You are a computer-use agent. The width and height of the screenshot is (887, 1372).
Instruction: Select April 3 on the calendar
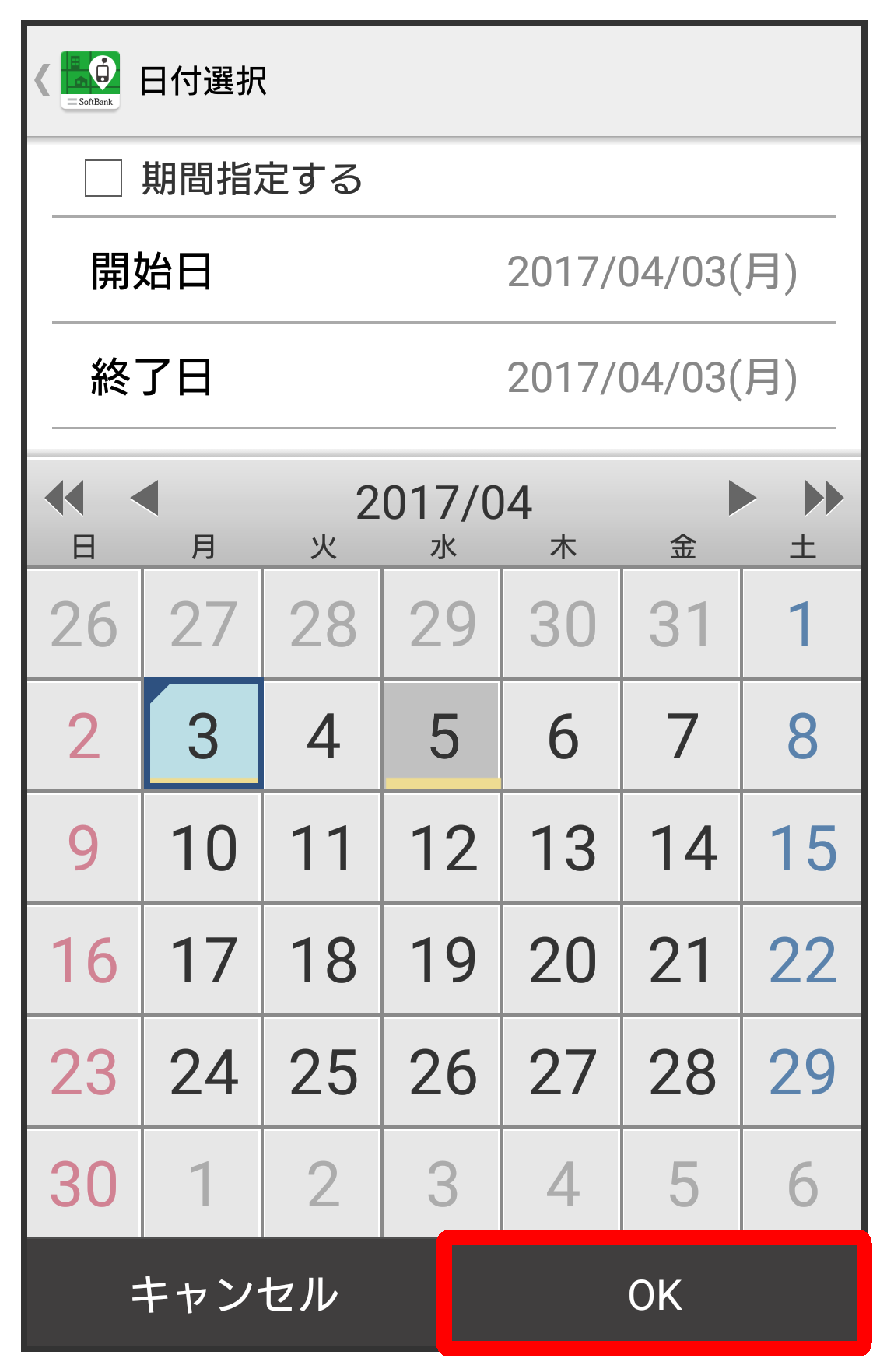point(203,736)
